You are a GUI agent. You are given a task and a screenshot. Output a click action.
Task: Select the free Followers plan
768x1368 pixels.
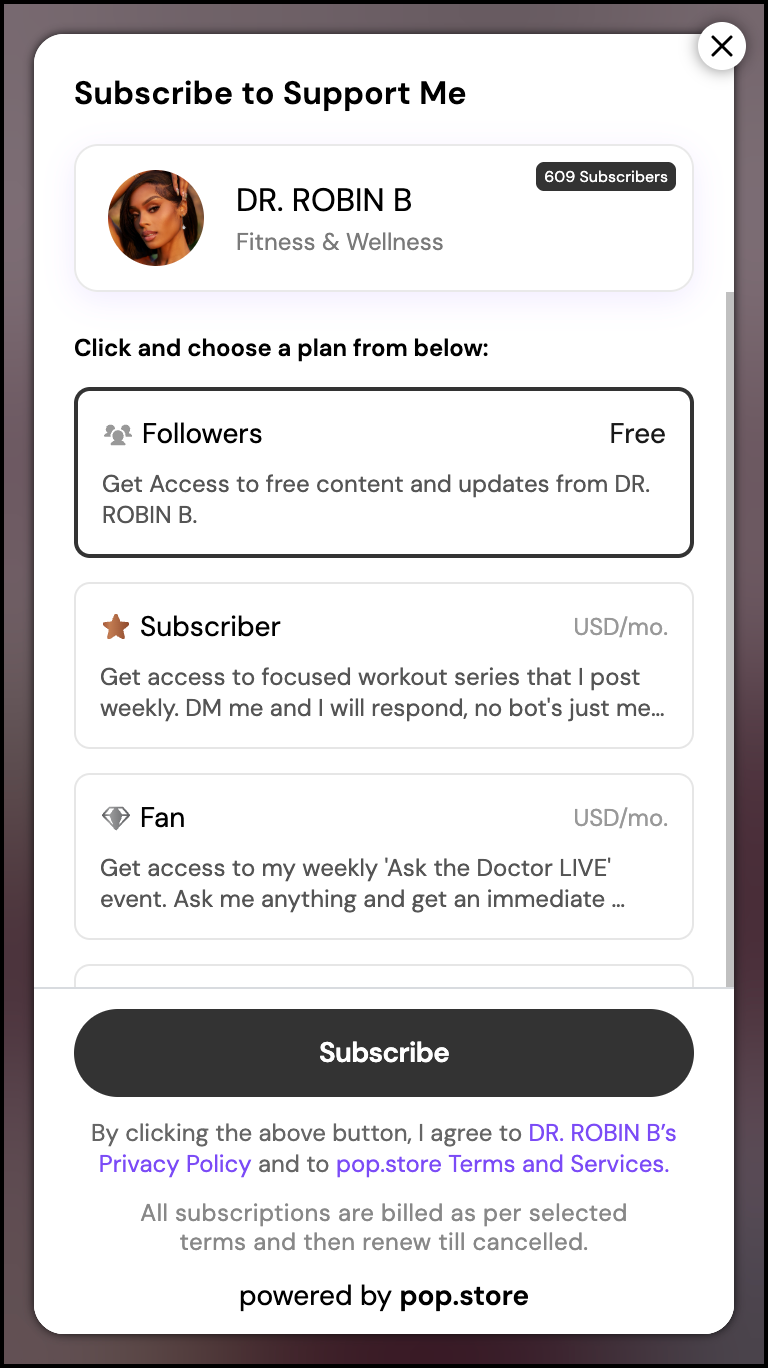(x=383, y=472)
